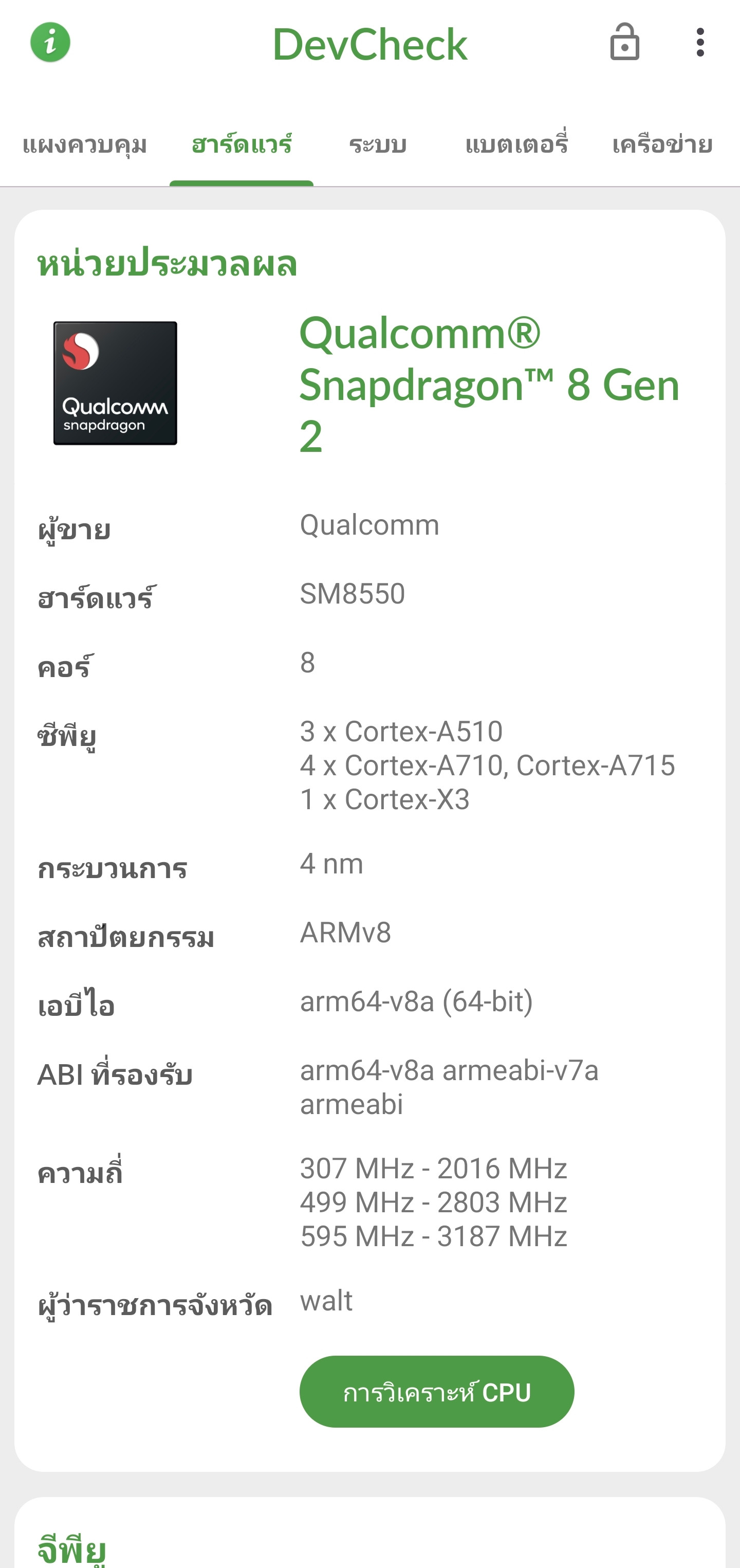Open the green info icon
Viewport: 740px width, 1568px height.
pos(50,43)
